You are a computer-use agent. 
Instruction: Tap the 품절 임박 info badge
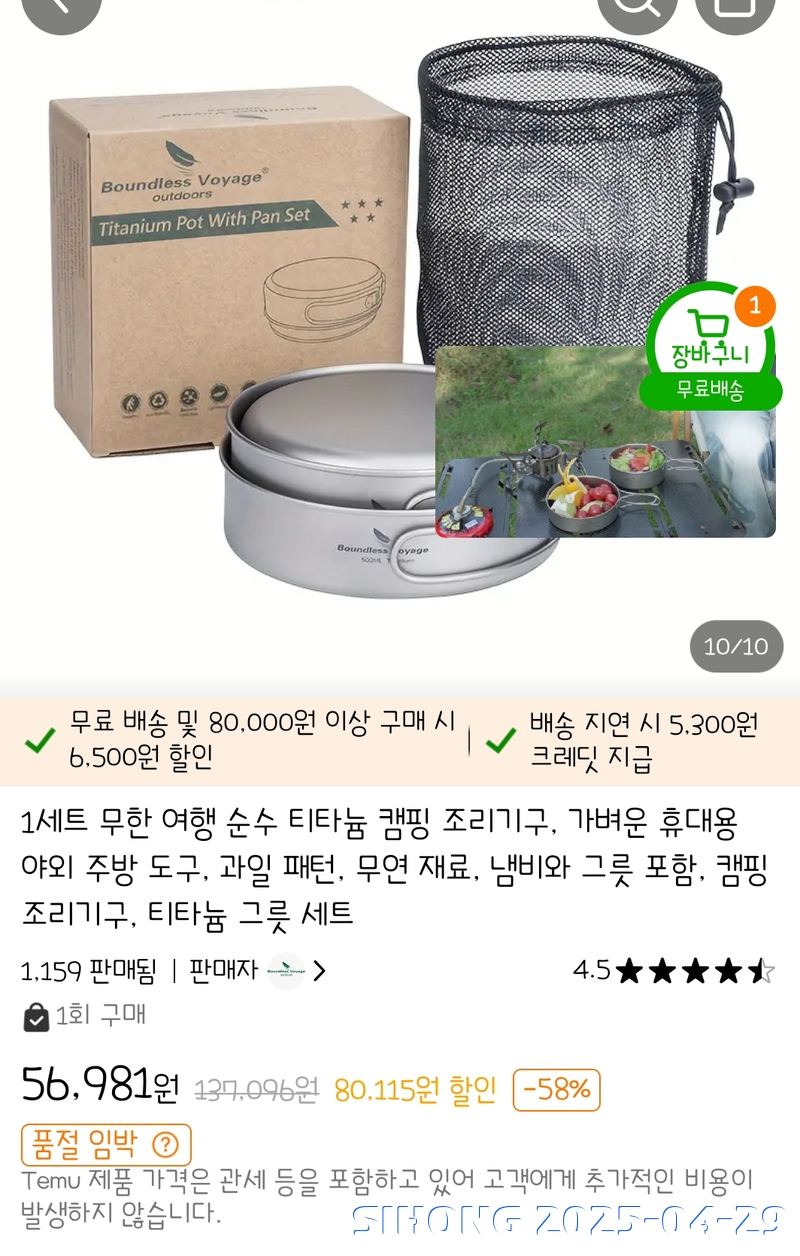point(106,1144)
